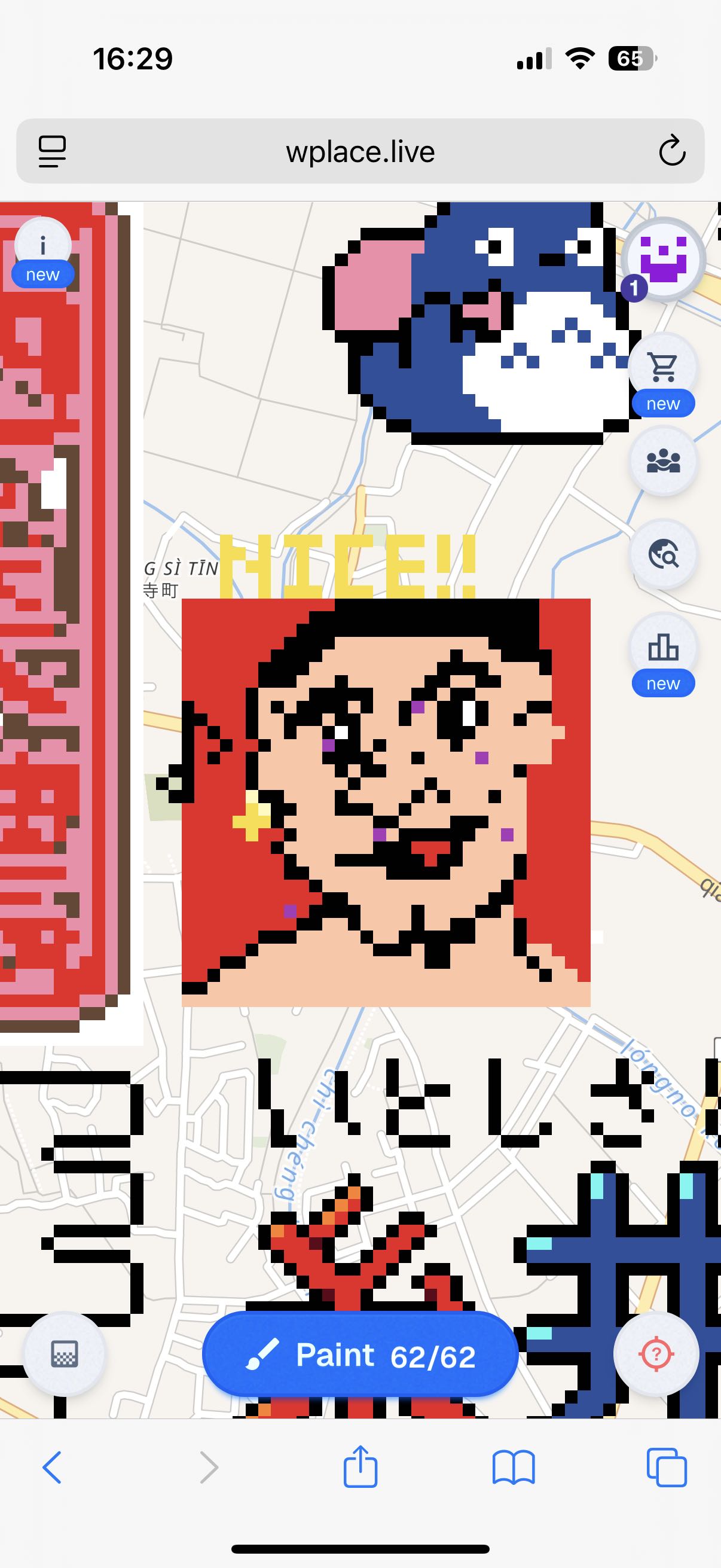Share this page from the toolbar
Image resolution: width=721 pixels, height=1568 pixels.
point(360,1468)
